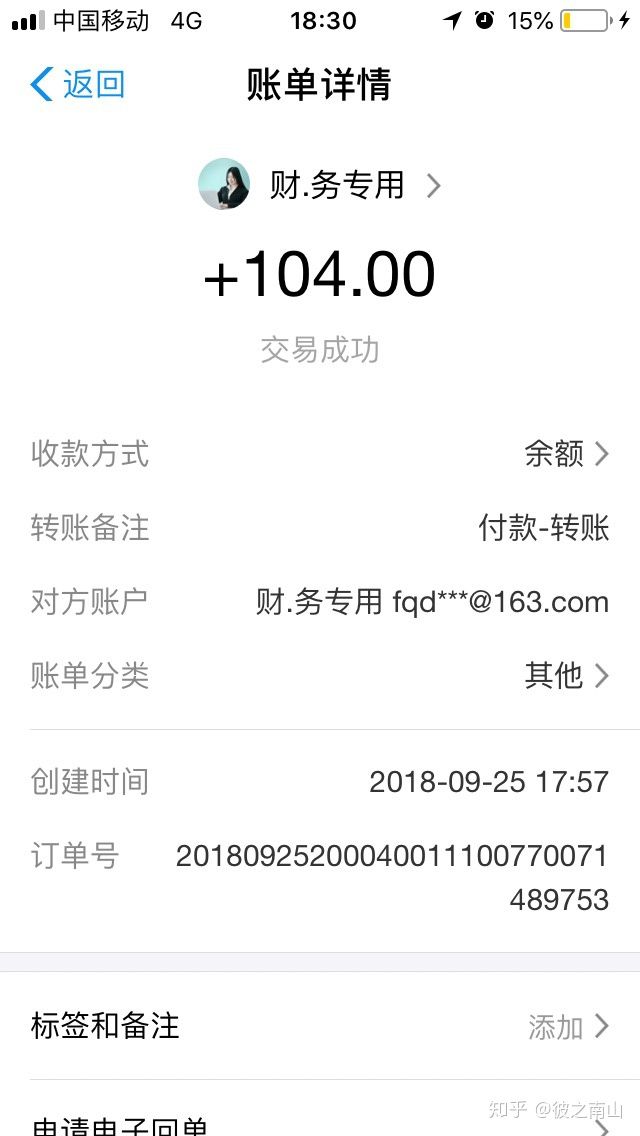Viewport: 640px width, 1136px height.
Task: Add a note under 标签和备注
Action: [567, 1026]
